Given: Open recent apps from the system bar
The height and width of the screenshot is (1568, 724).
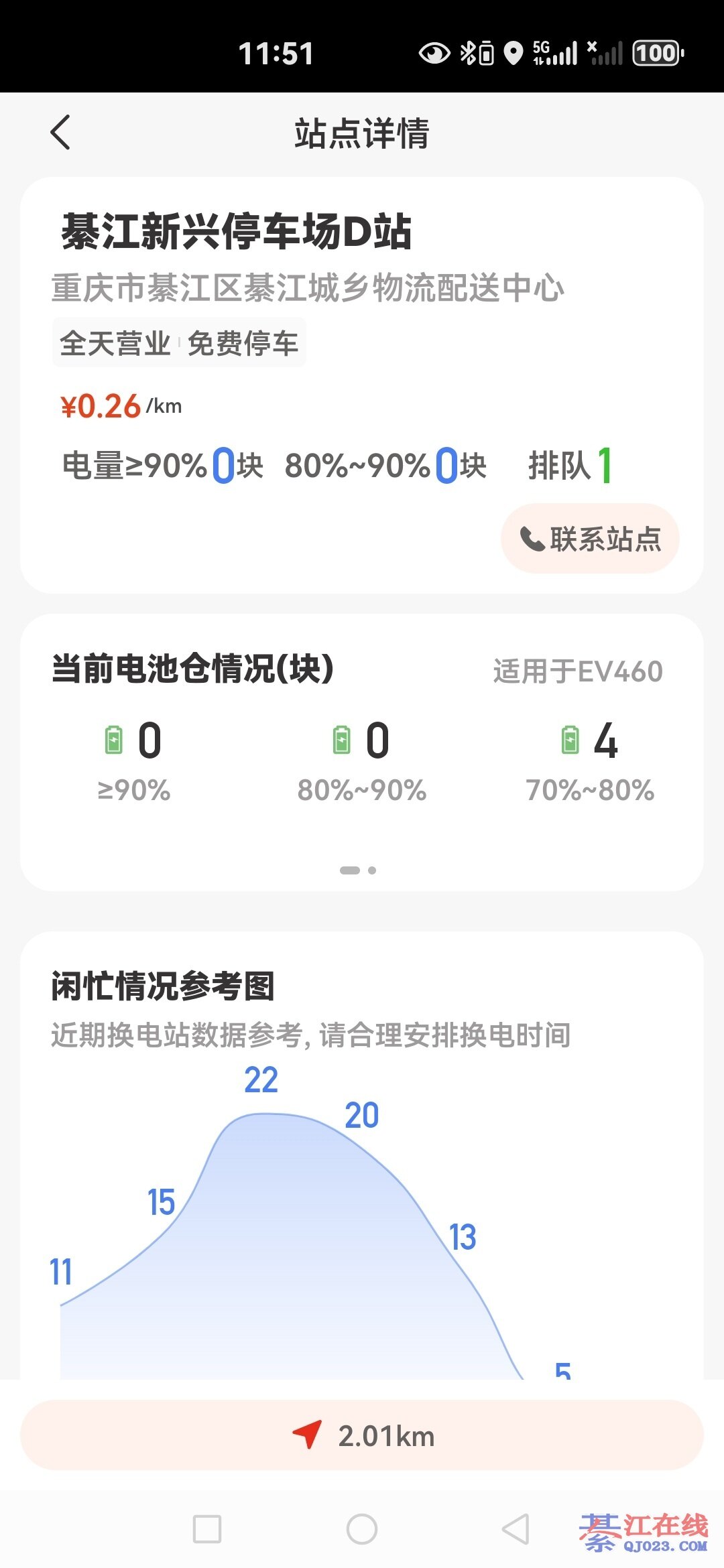Looking at the screenshot, I should coord(206,1529).
